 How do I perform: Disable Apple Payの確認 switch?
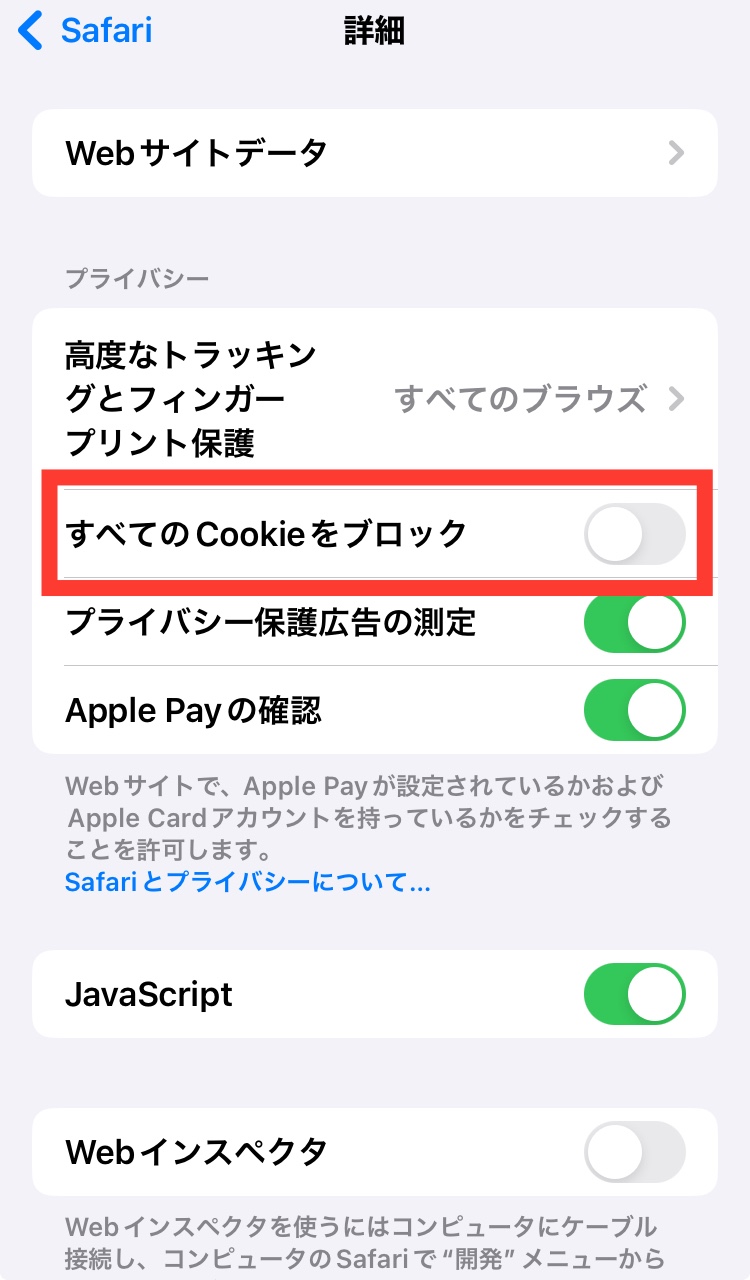click(634, 711)
